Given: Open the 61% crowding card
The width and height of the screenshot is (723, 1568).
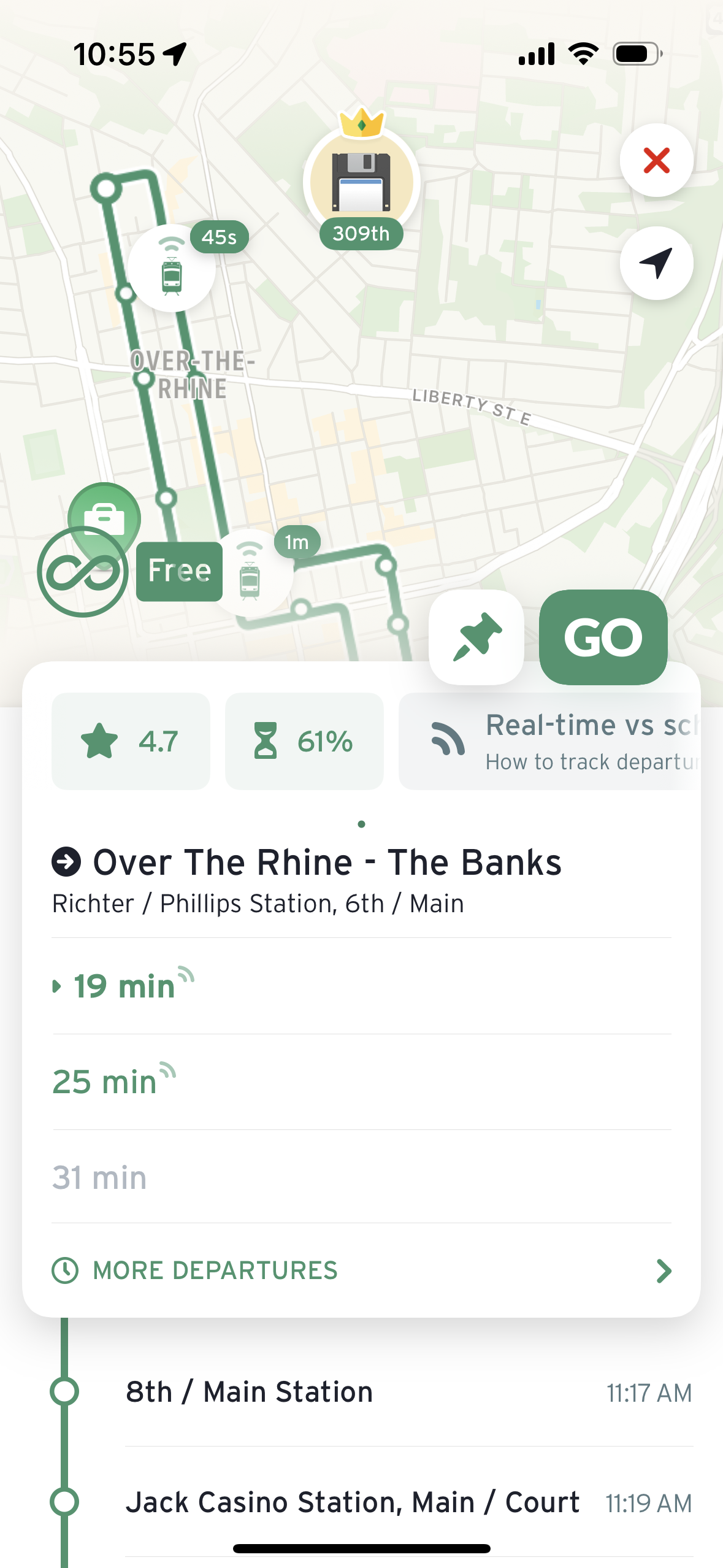Looking at the screenshot, I should (304, 741).
